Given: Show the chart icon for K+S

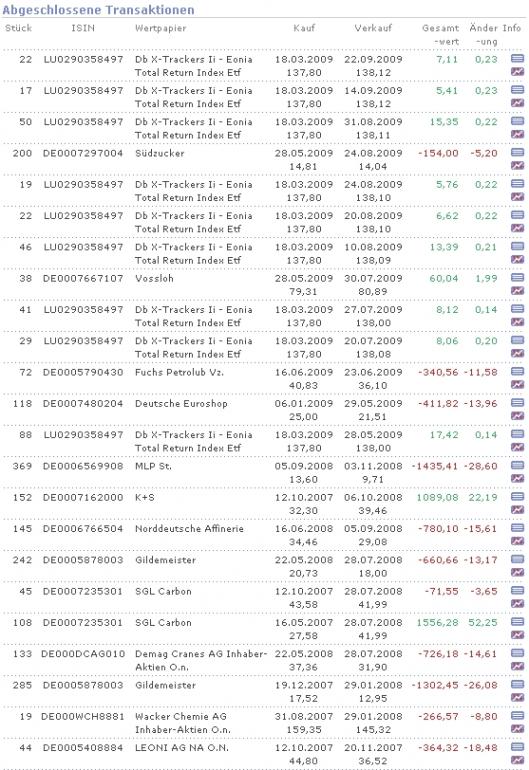Looking at the screenshot, I should point(517,509).
